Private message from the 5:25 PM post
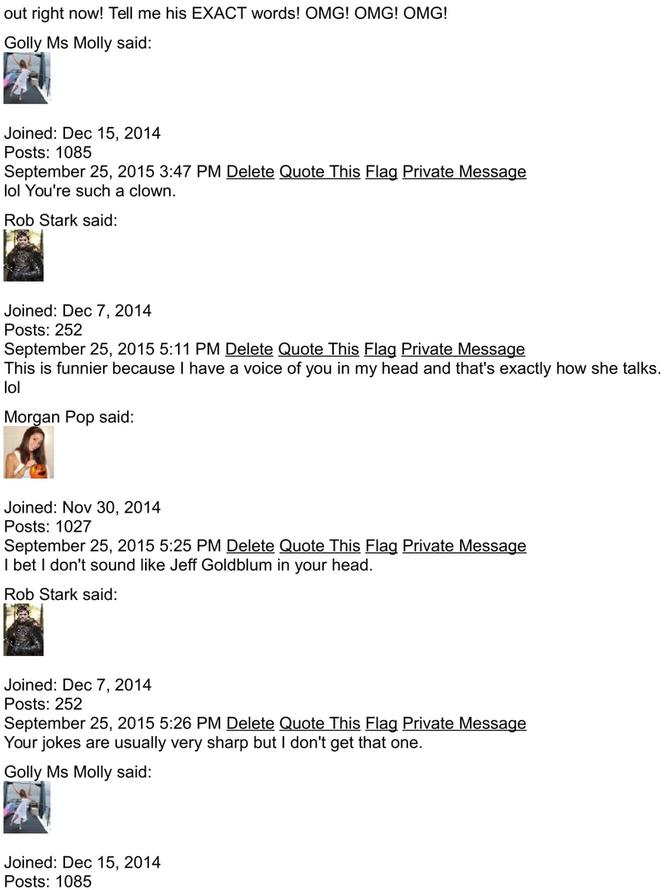Image resolution: width=666 pixels, height=890 pixels. pos(464,546)
